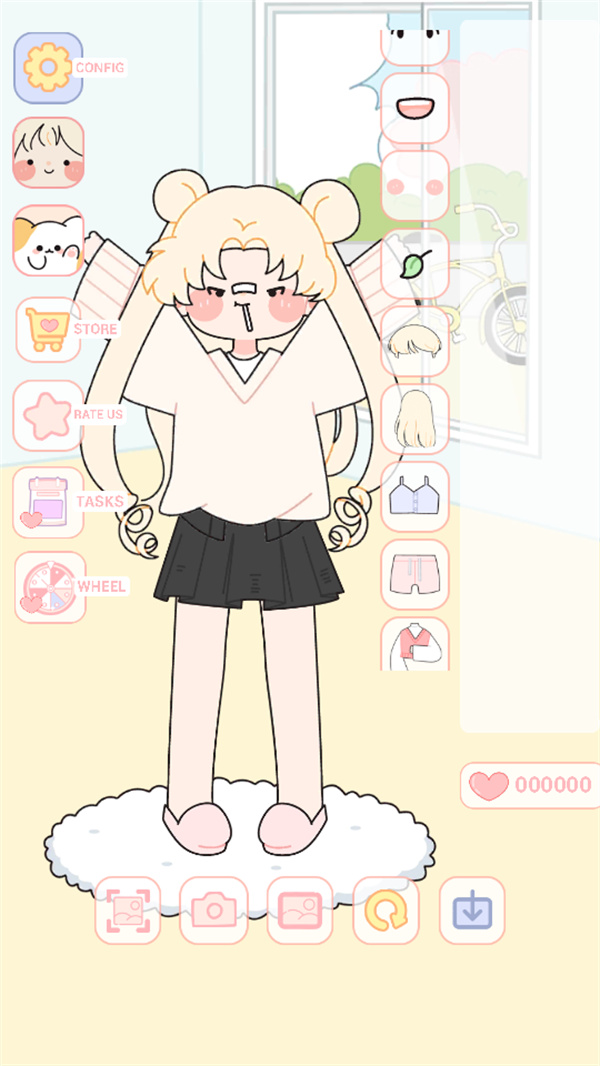Change the background image
600x1066 pixels.
pos(300,910)
